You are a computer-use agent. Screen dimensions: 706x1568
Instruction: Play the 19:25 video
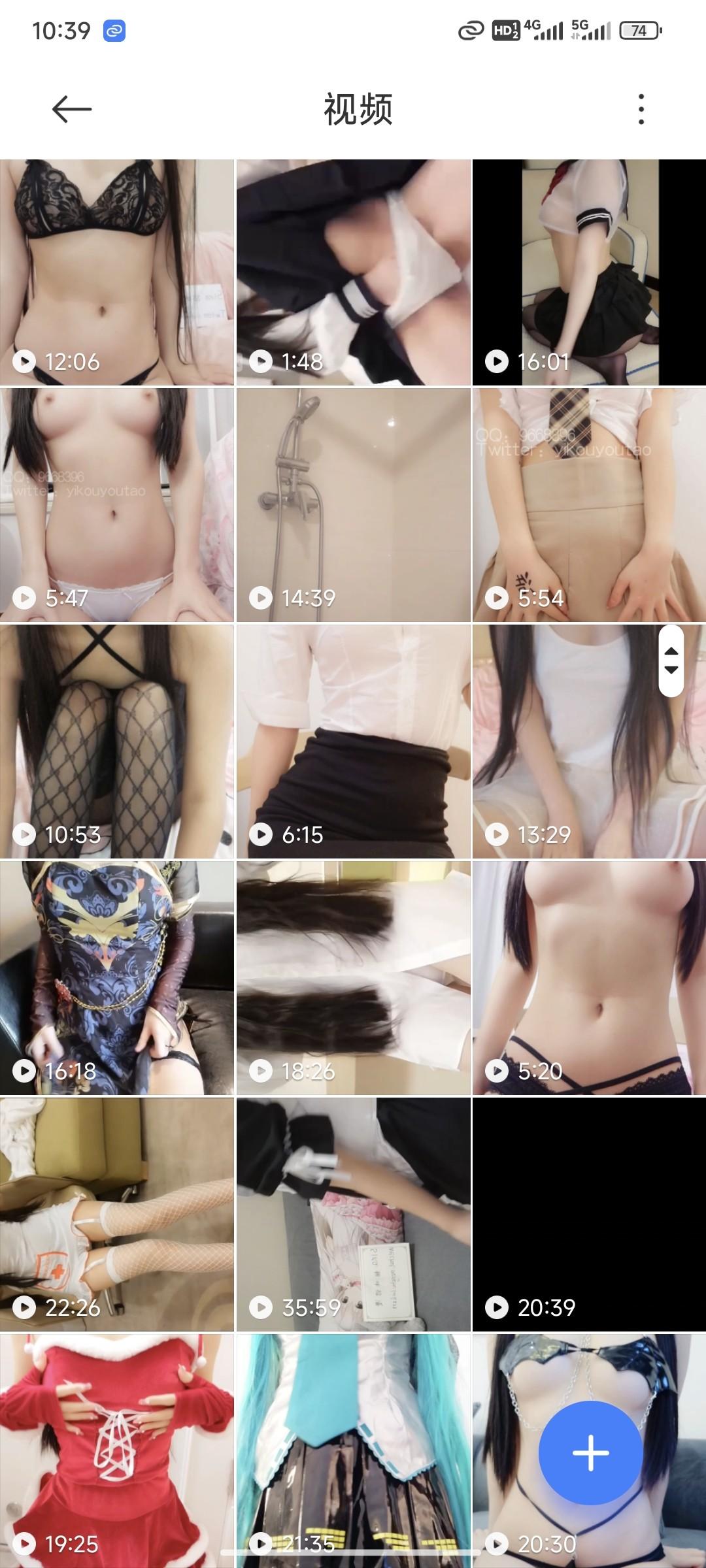tap(117, 1437)
